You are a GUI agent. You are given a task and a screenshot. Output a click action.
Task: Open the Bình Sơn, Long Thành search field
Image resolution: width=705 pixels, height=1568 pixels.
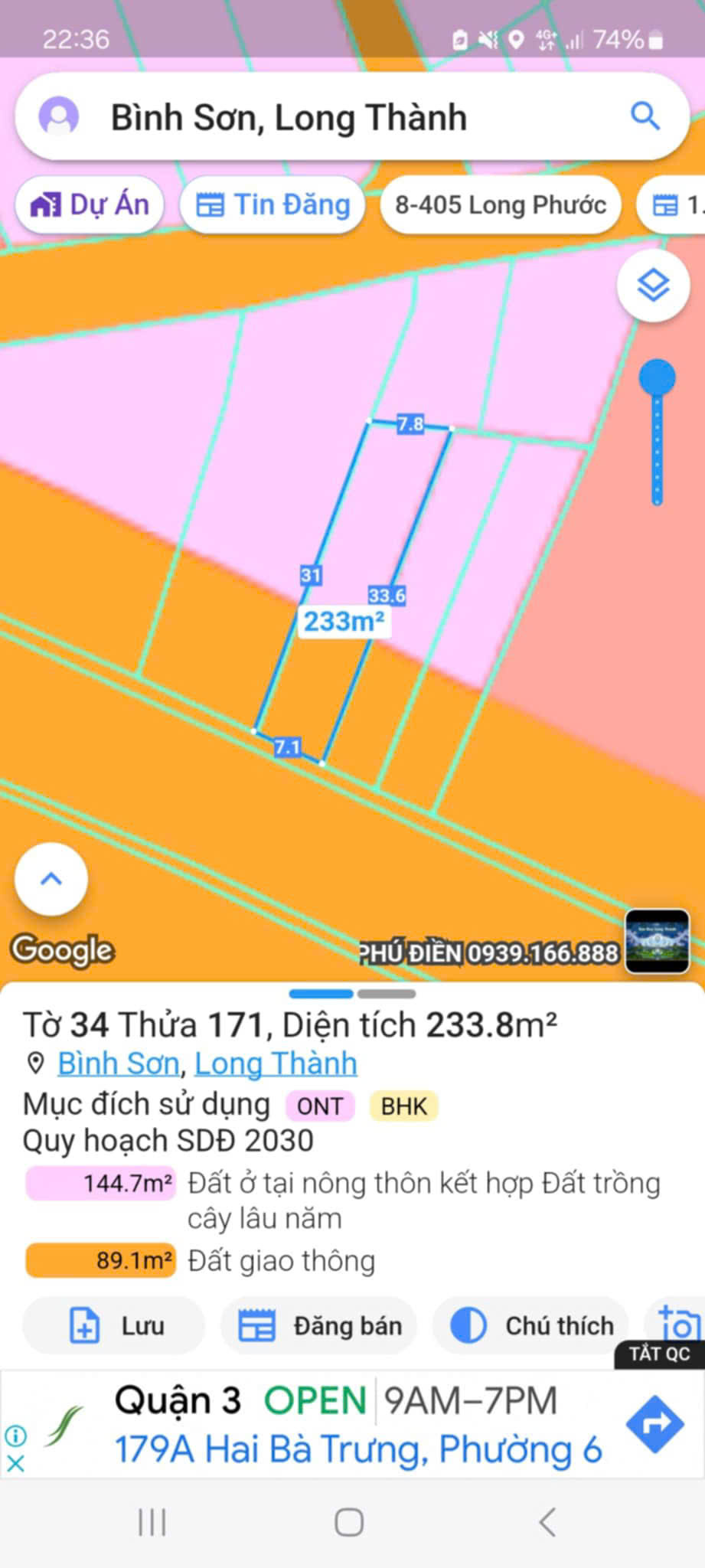(x=289, y=118)
